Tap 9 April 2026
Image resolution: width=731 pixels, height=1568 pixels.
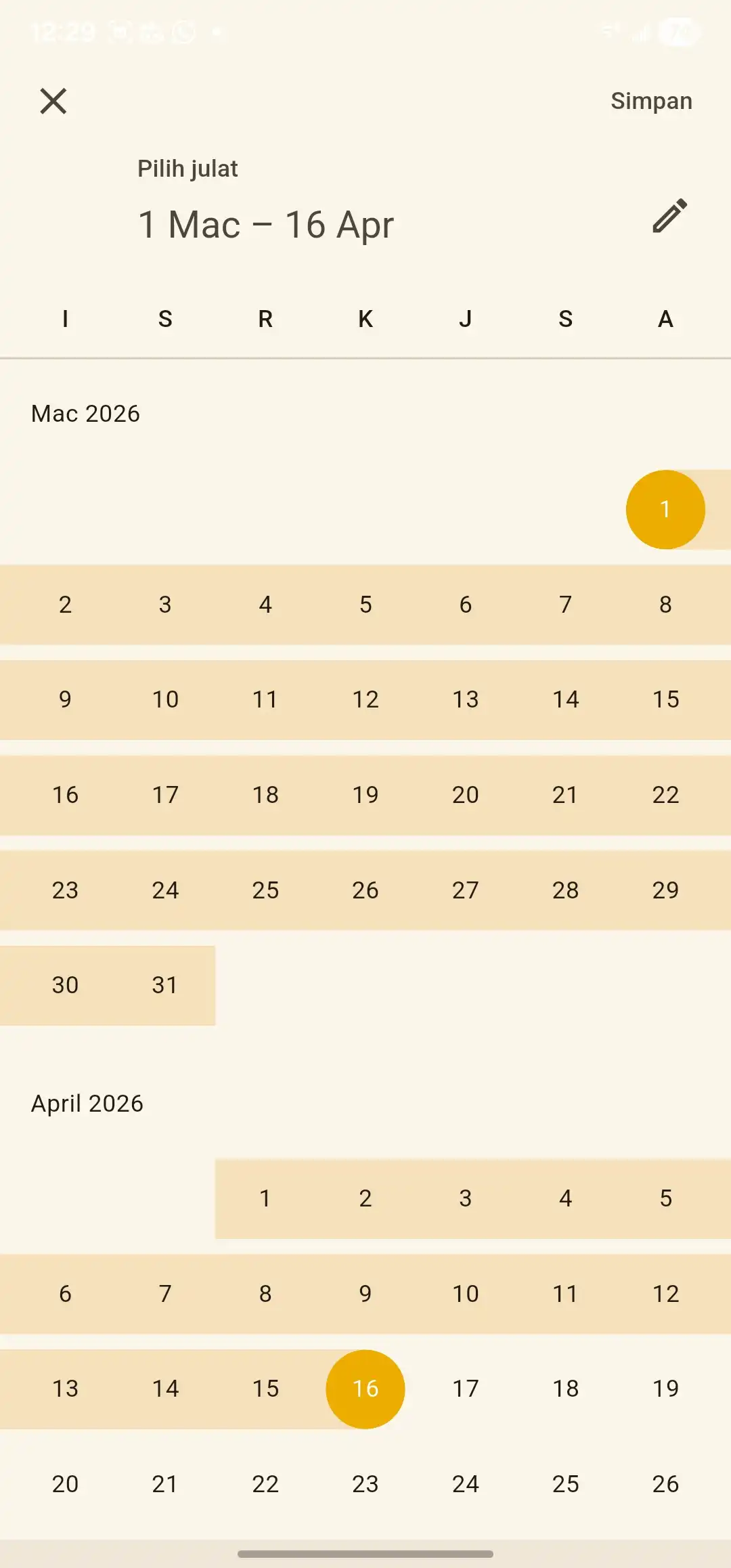click(365, 1294)
